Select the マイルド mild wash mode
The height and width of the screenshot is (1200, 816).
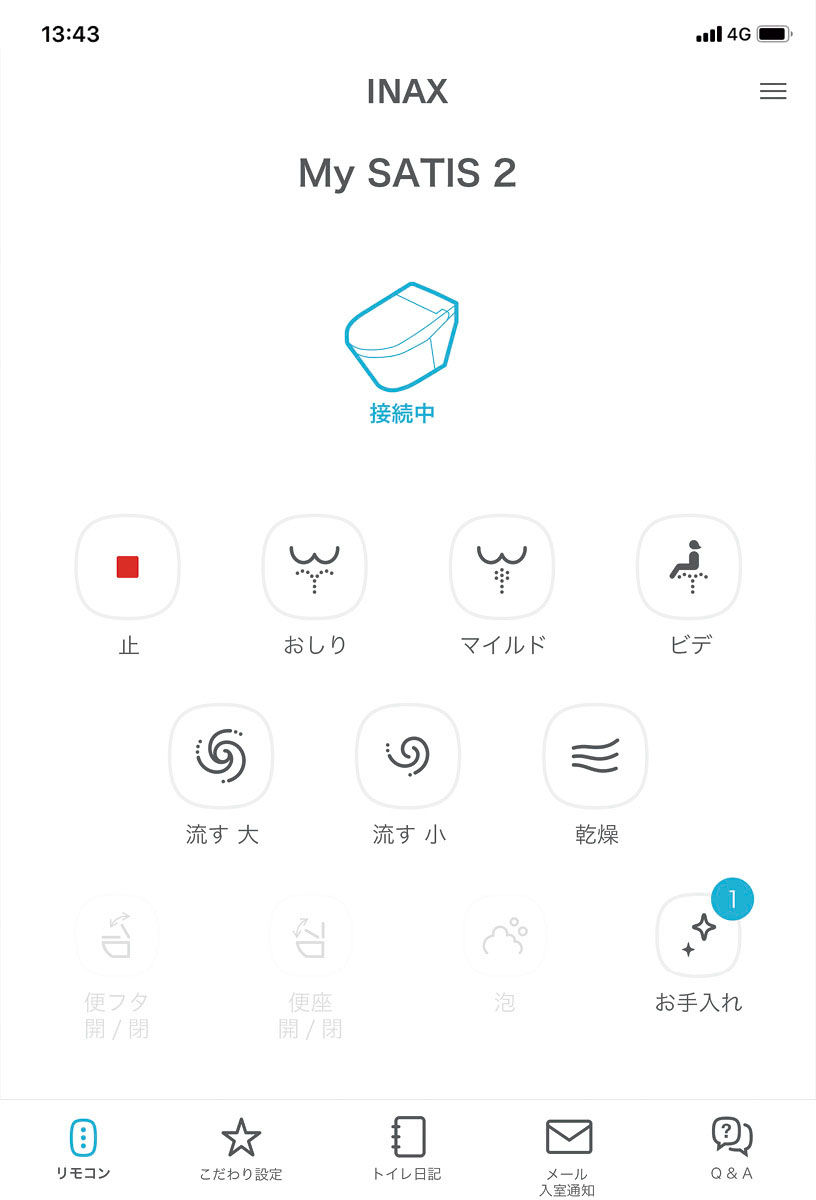tap(501, 567)
